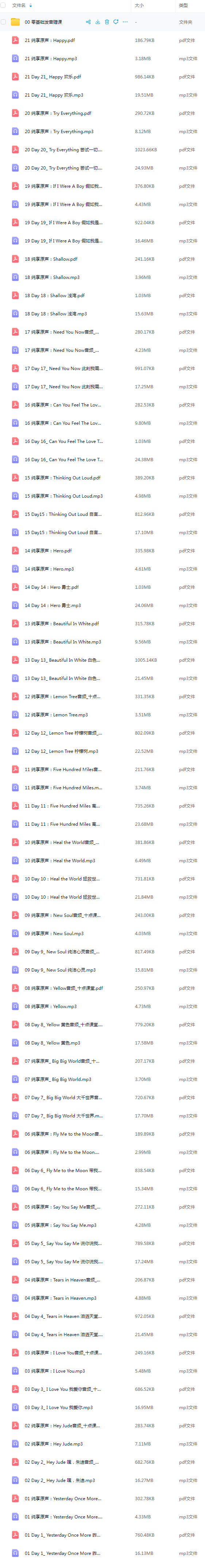Image resolution: width=205 pixels, height=1568 pixels.
Task: Play 14 纯享原声:Hero.mp3
Action: [x=49, y=569]
